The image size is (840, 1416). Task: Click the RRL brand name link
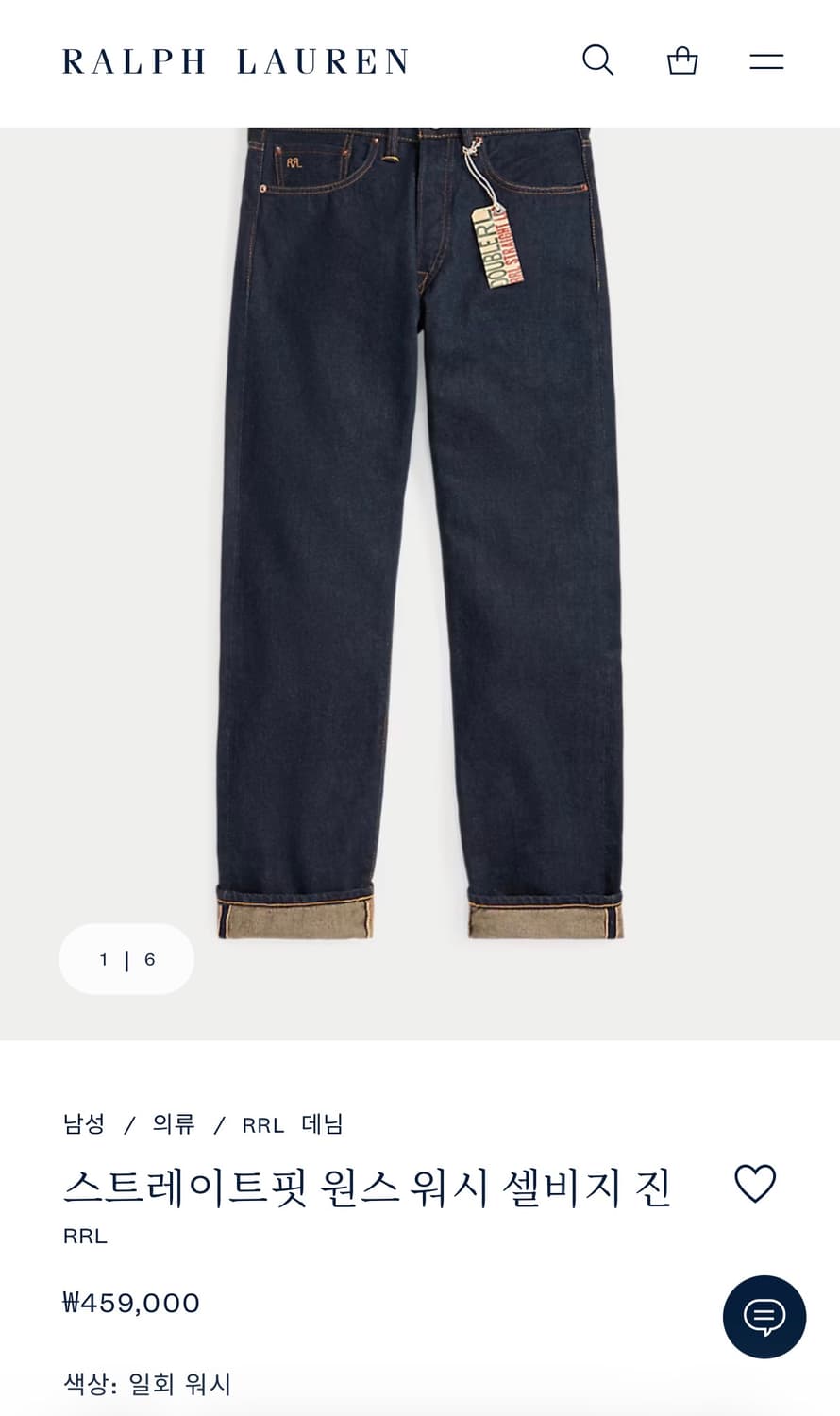point(83,1235)
